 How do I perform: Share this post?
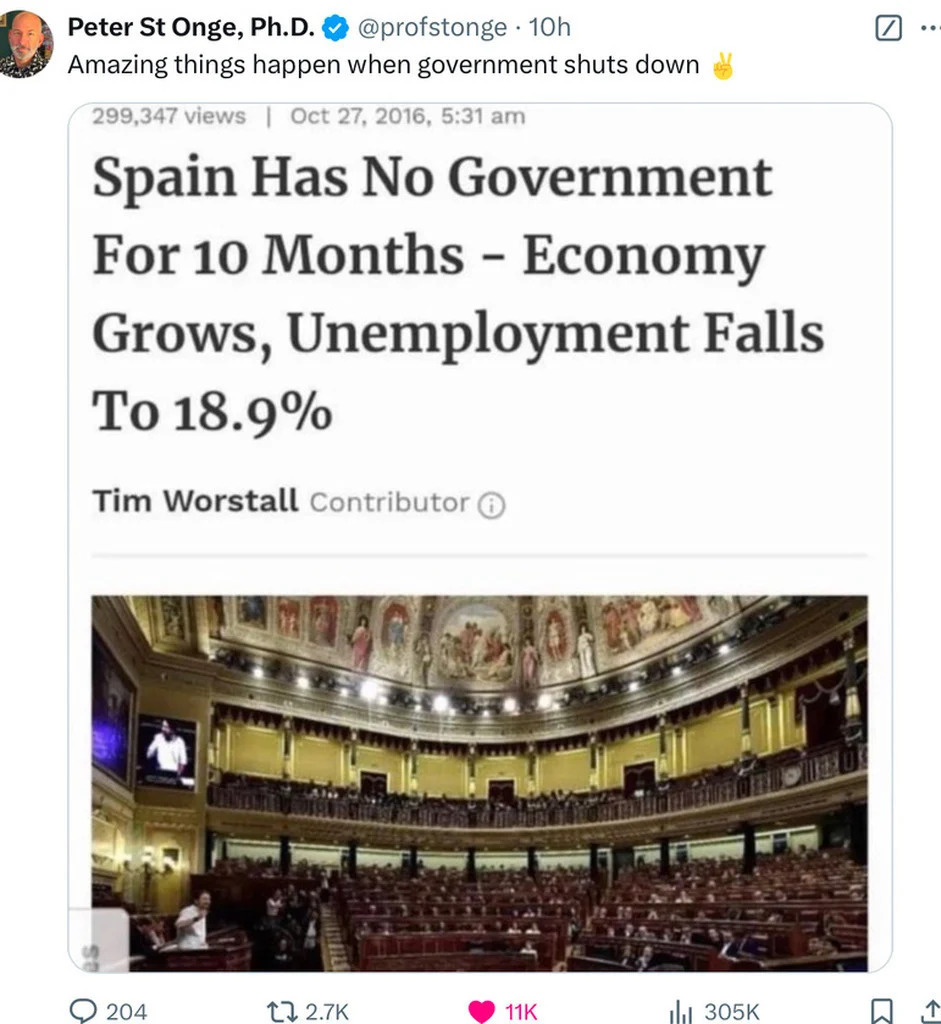[929, 1011]
